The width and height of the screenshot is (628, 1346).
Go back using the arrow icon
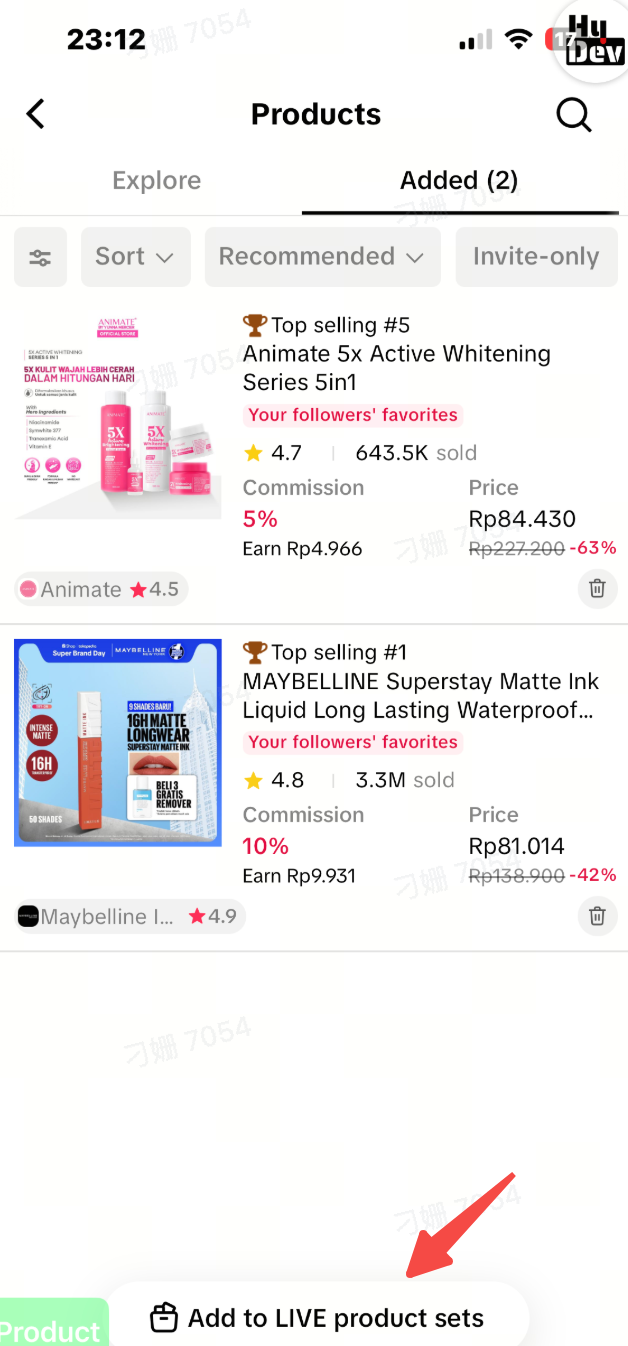(x=36, y=114)
